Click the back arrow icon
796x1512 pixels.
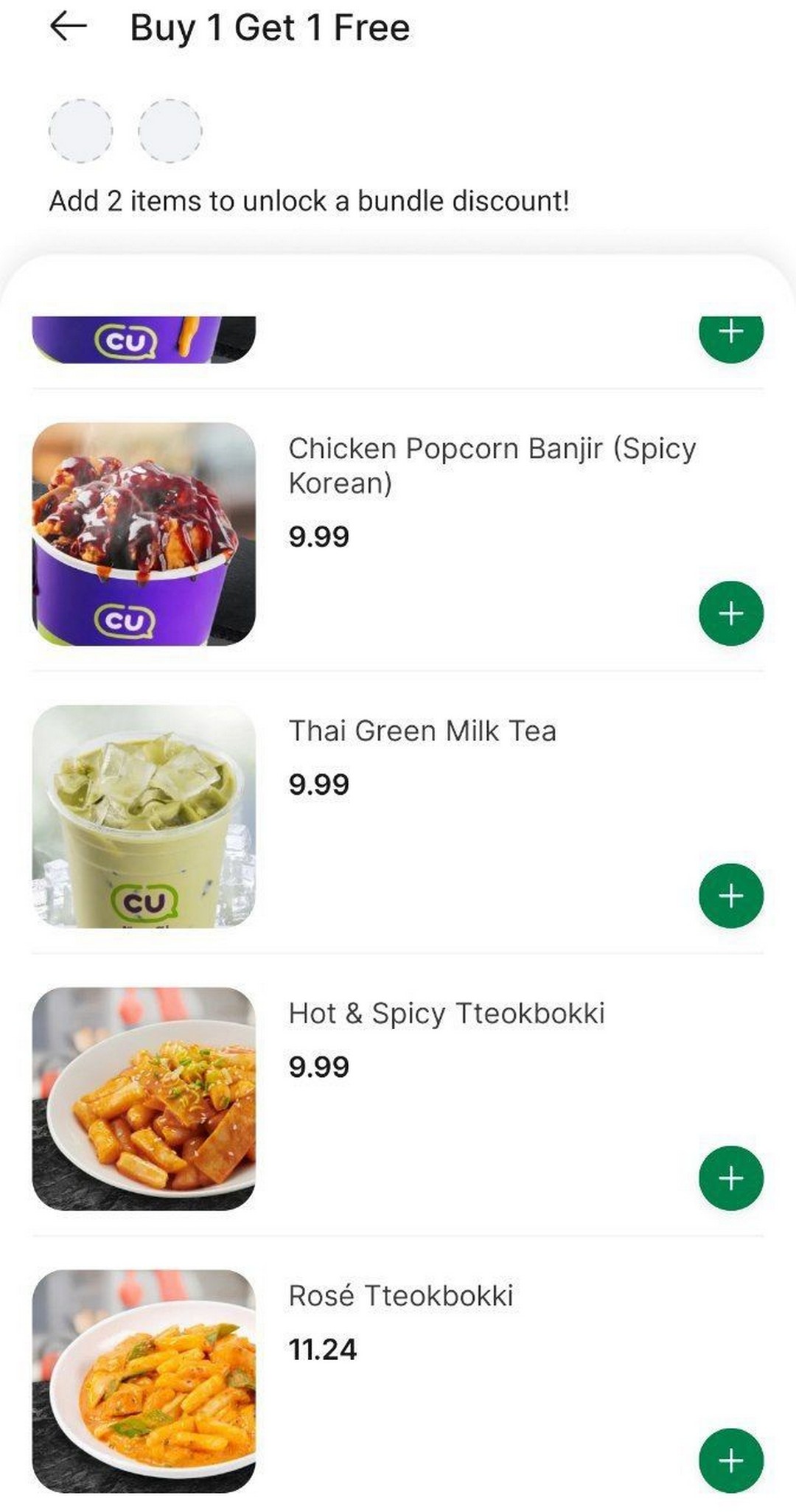click(66, 28)
